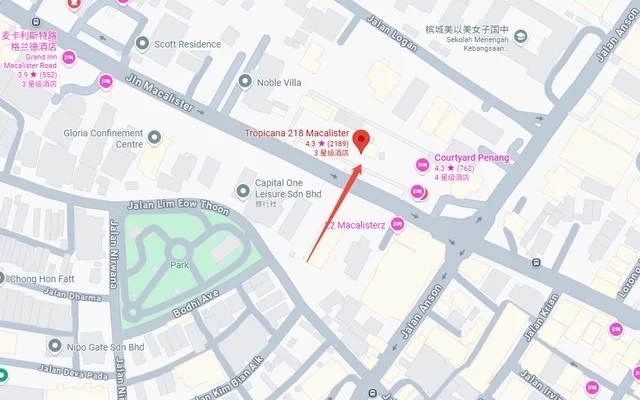Open the Courtyard Penang hotel marker
Viewport: 640px width, 400px height.
point(422,166)
